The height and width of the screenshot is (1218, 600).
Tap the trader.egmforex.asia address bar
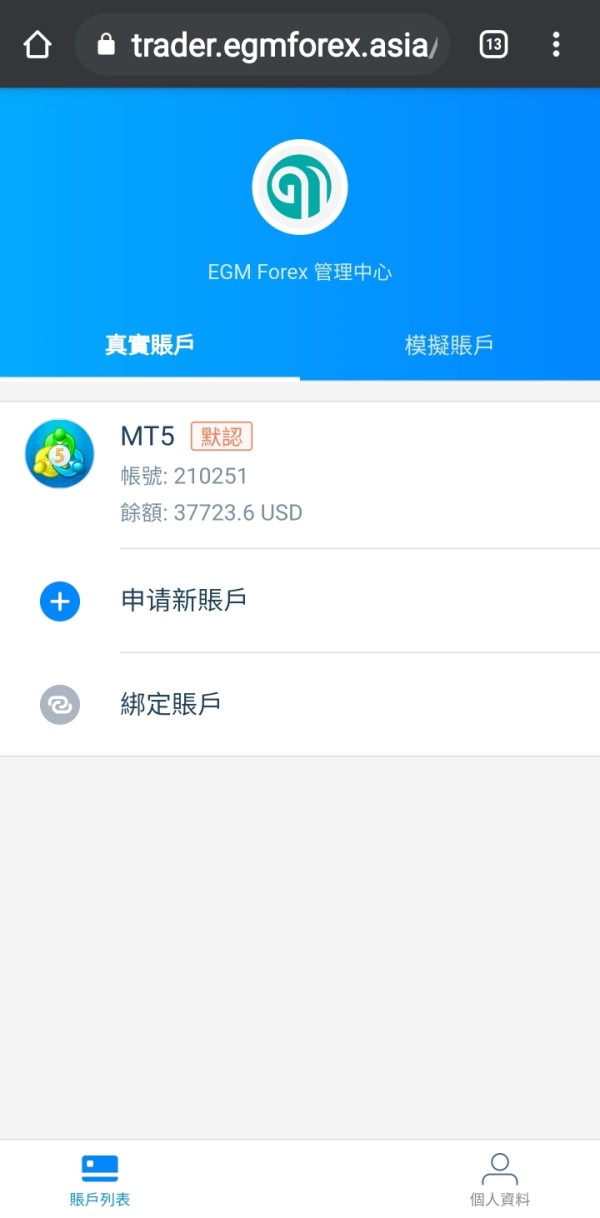tap(262, 45)
